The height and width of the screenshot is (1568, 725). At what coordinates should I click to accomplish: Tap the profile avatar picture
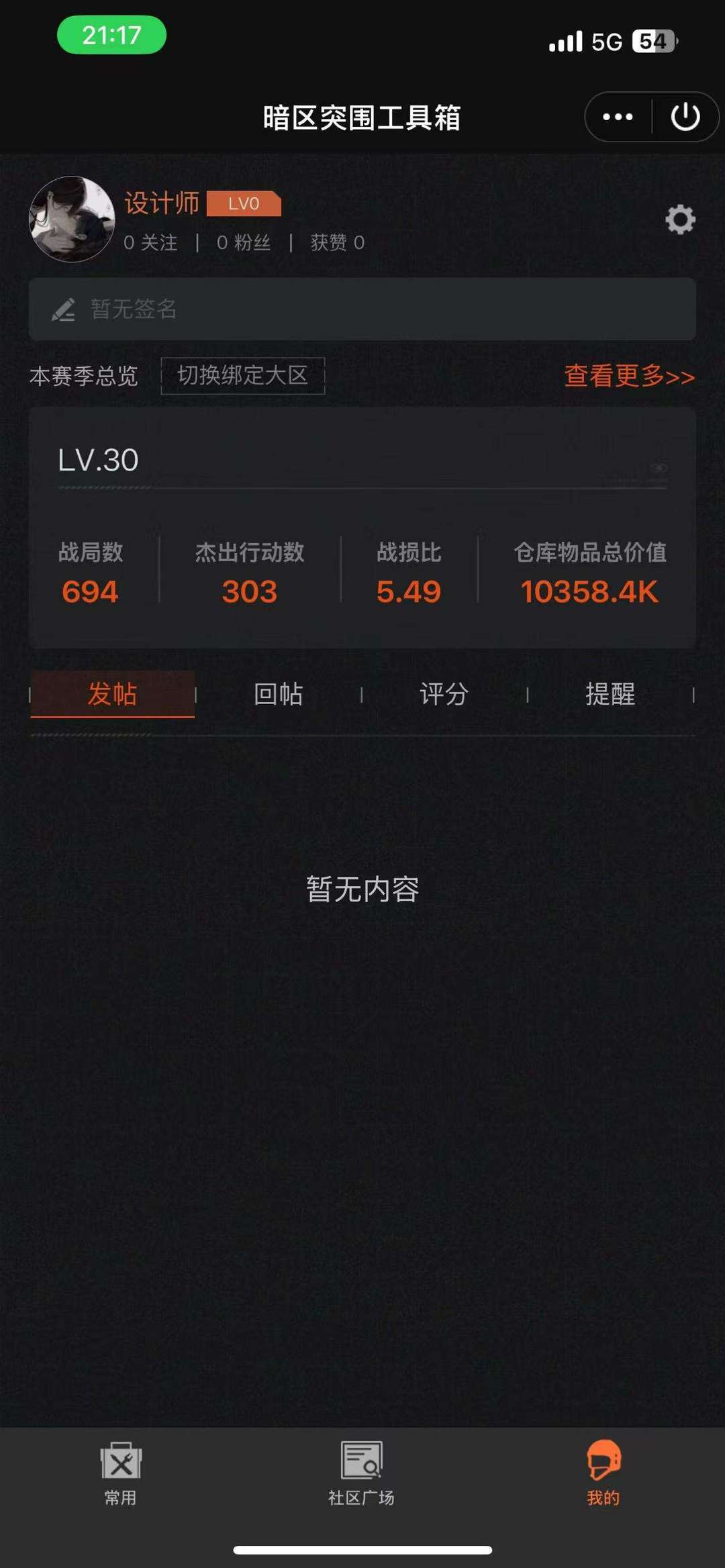coord(72,219)
